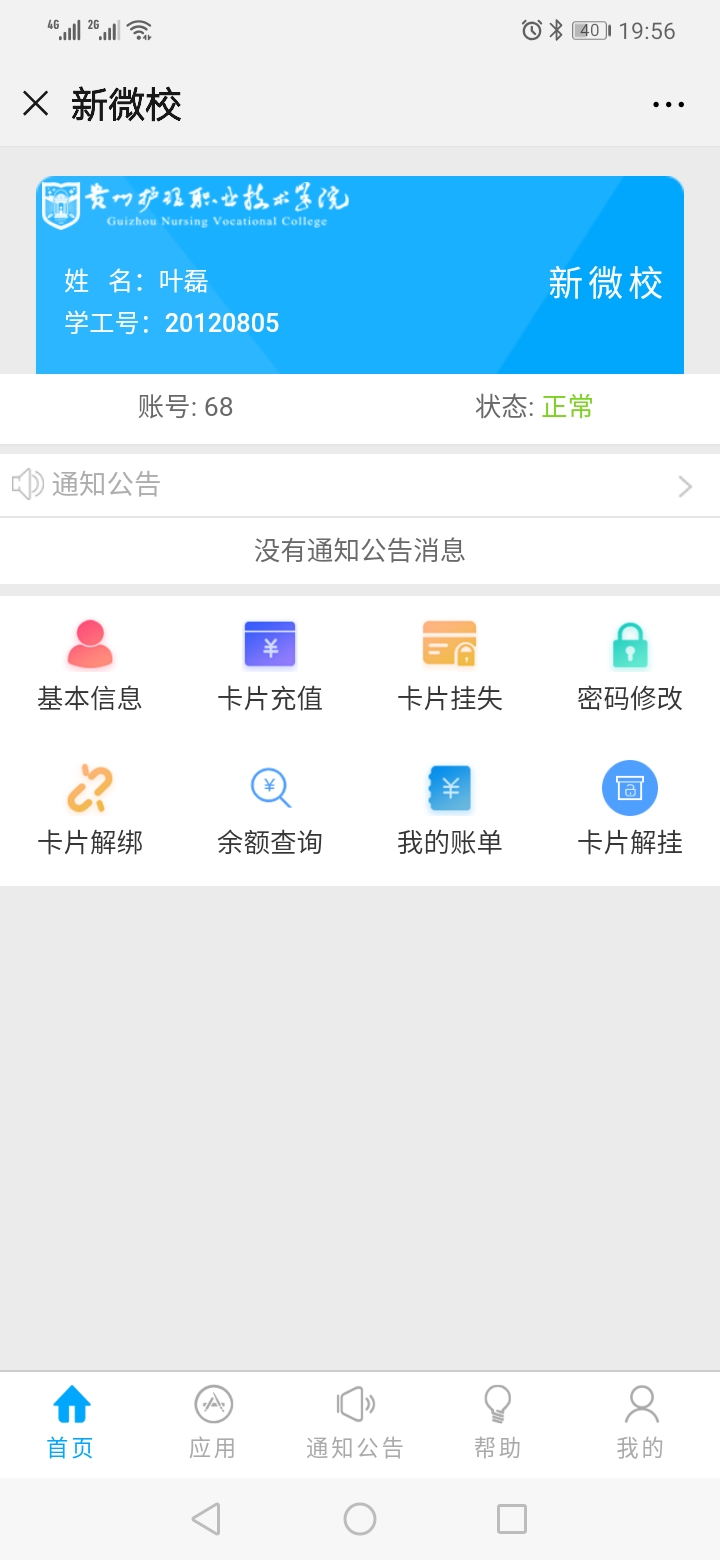Switch to the 首页 home tab

tap(71, 1422)
